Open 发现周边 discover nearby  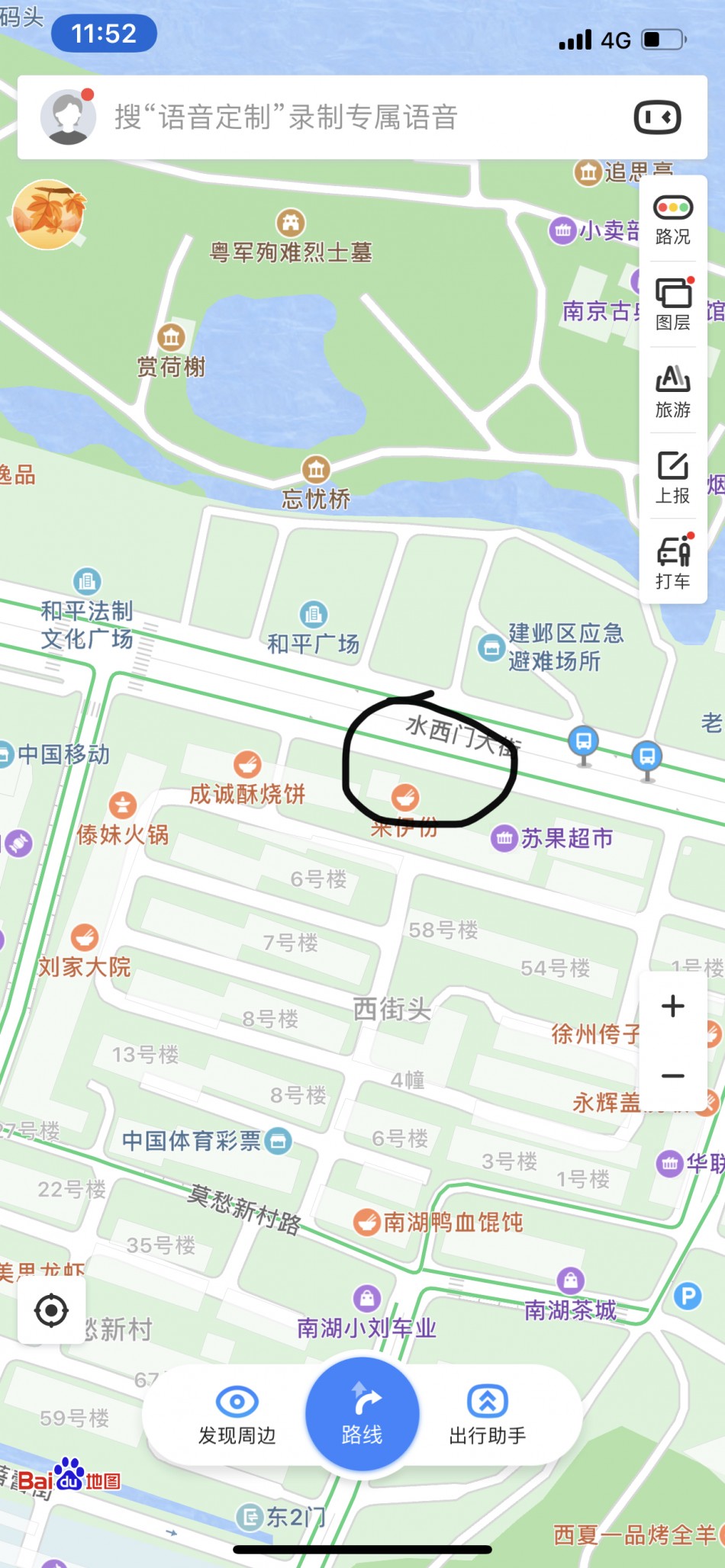tap(237, 1415)
